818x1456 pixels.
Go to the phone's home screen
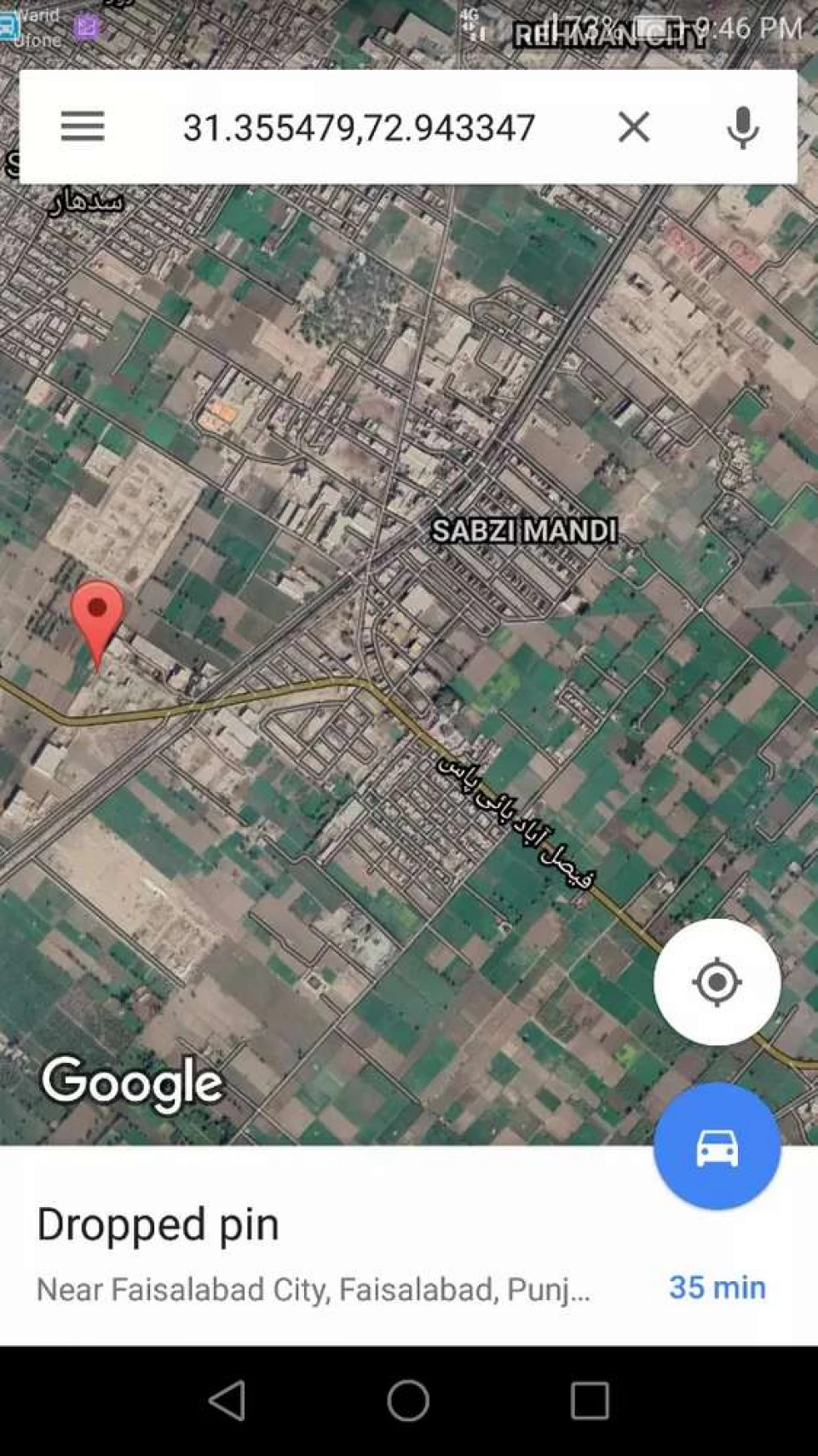click(x=408, y=1401)
